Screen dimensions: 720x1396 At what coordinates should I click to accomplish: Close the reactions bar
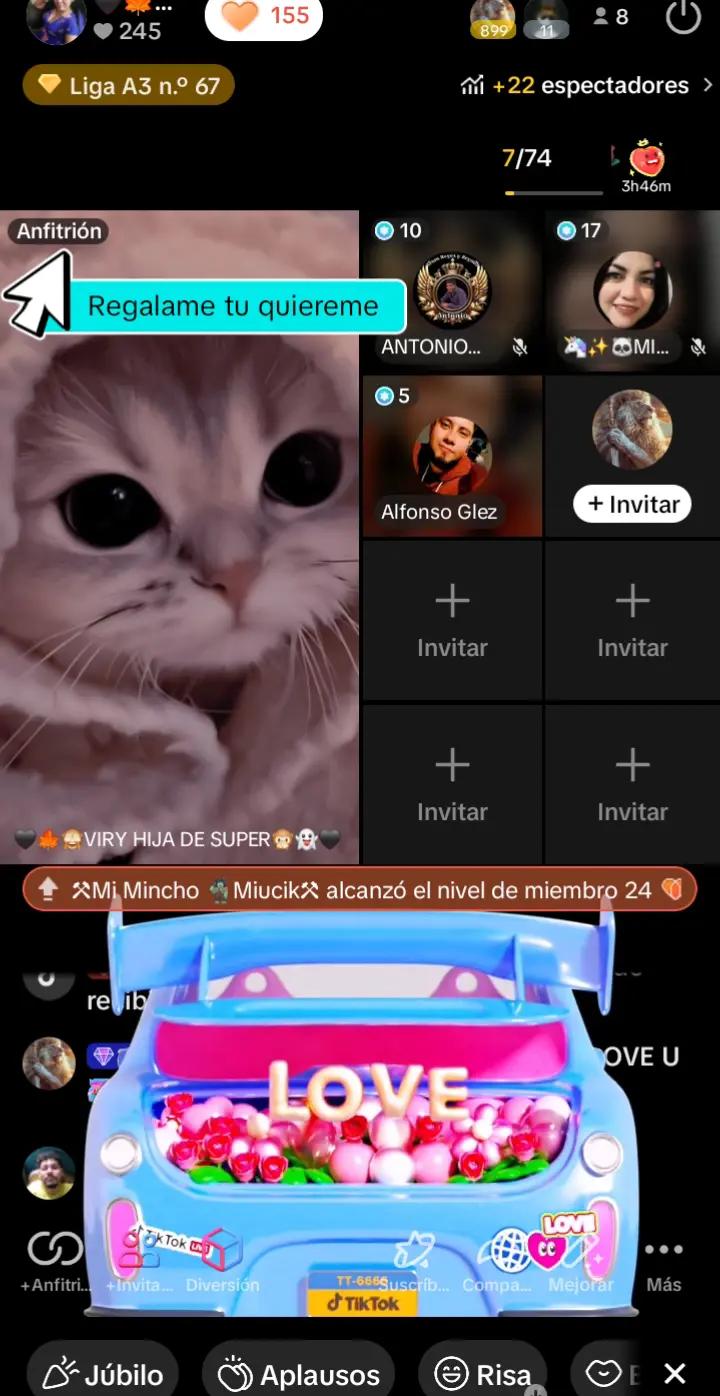[676, 1373]
